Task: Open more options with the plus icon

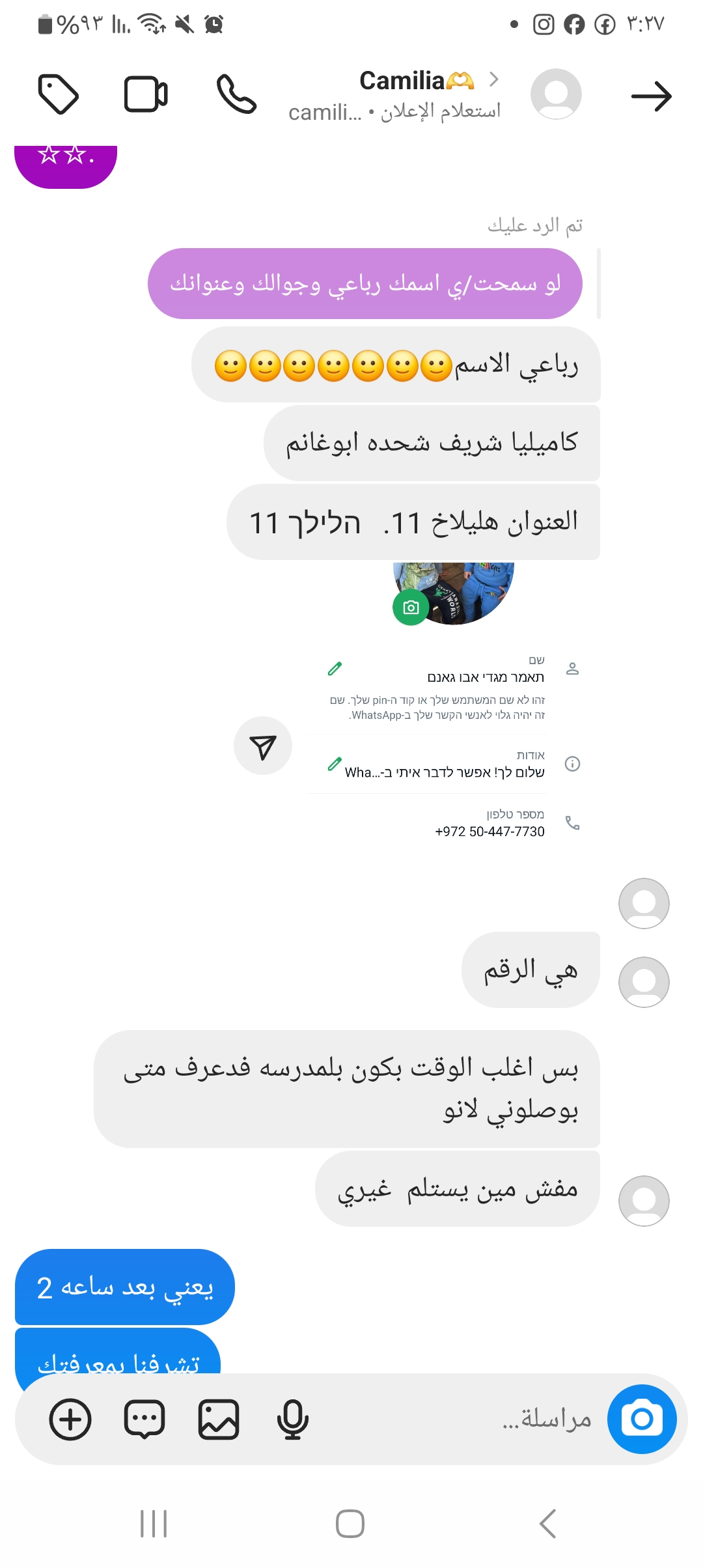Action: 70,1420
